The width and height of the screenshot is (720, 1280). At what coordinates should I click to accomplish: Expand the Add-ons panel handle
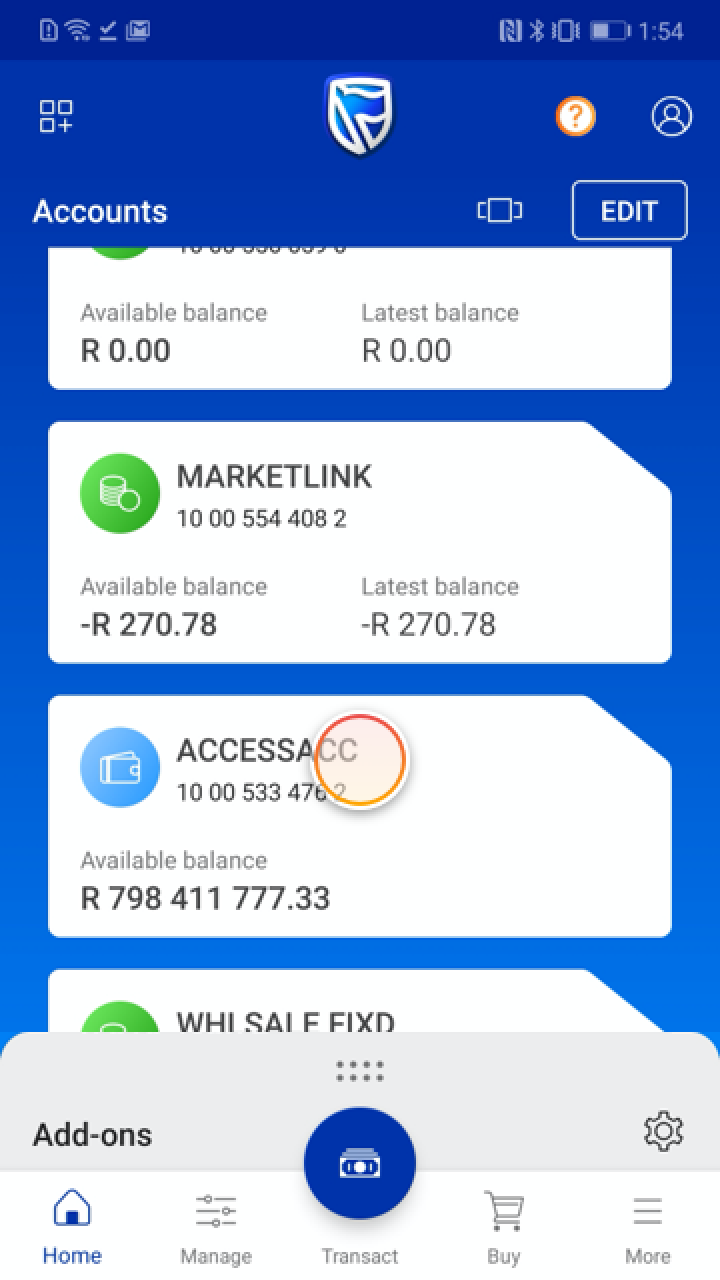[360, 1071]
